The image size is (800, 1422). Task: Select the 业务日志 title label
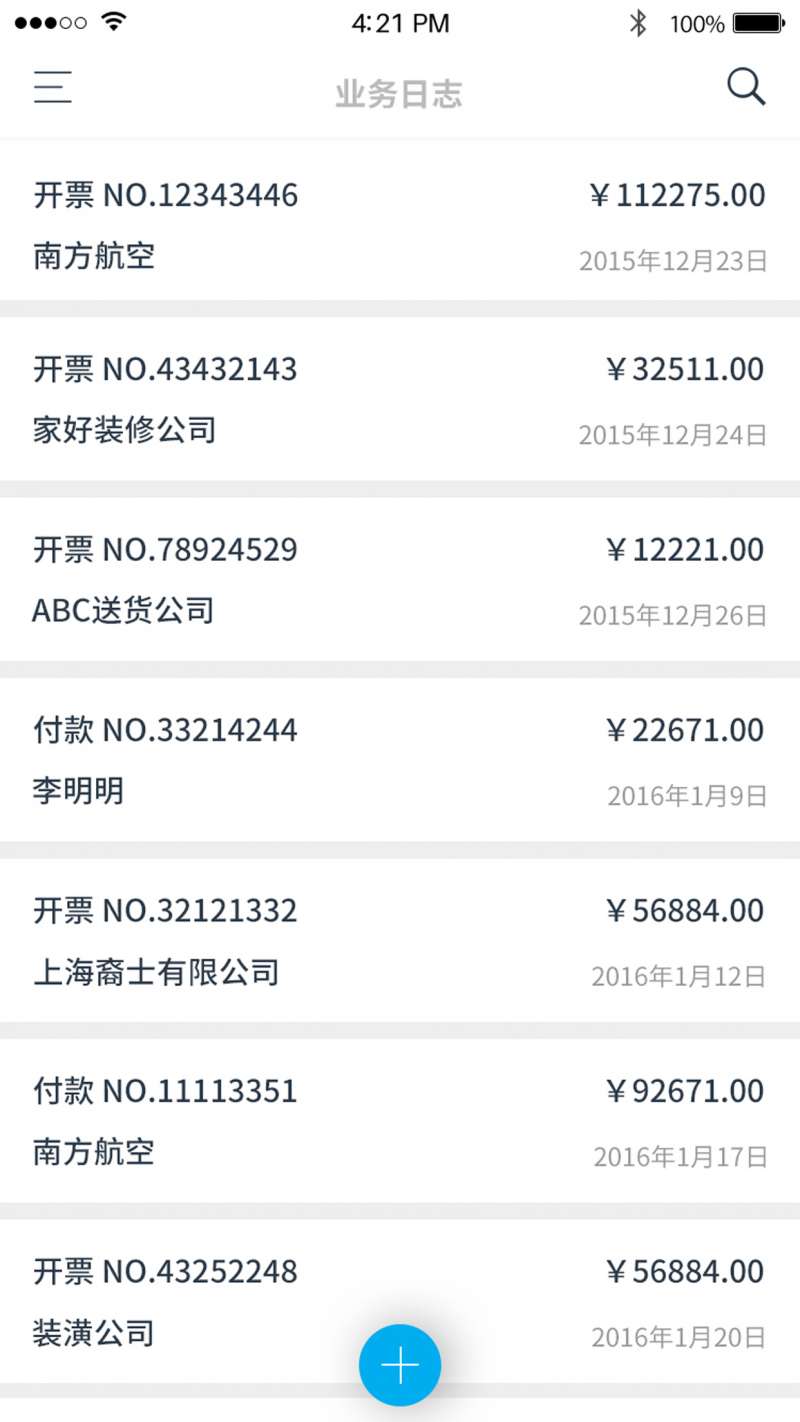coord(399,91)
